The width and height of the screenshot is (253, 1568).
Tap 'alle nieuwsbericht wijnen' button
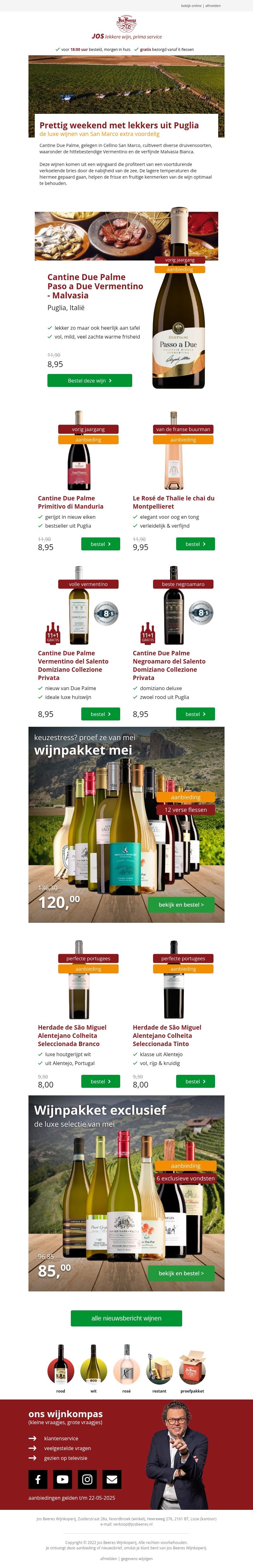pos(126,1318)
